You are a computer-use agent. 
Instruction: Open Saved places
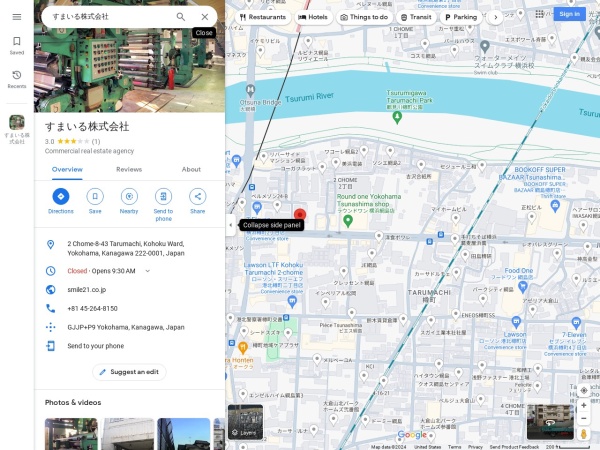(x=17, y=45)
